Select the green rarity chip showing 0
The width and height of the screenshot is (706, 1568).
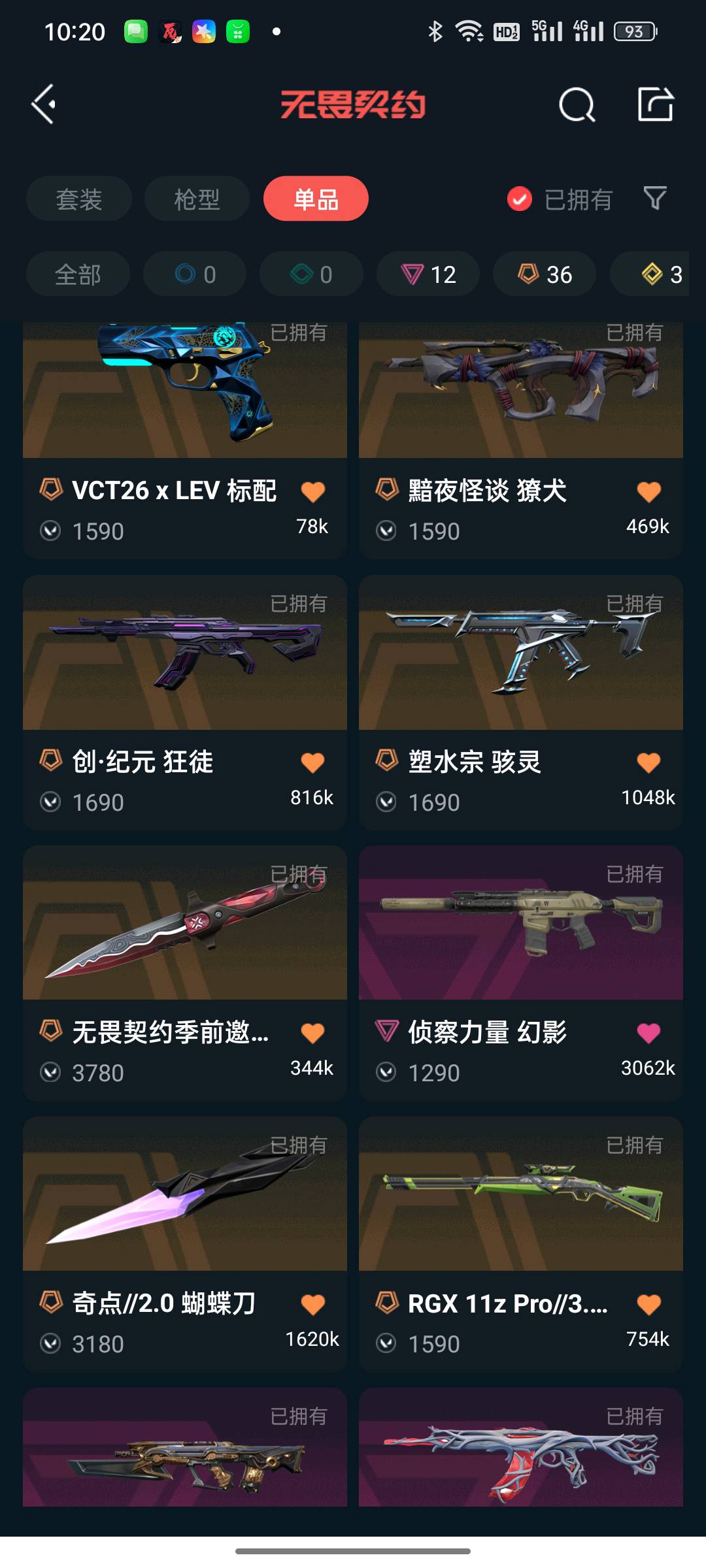click(311, 274)
